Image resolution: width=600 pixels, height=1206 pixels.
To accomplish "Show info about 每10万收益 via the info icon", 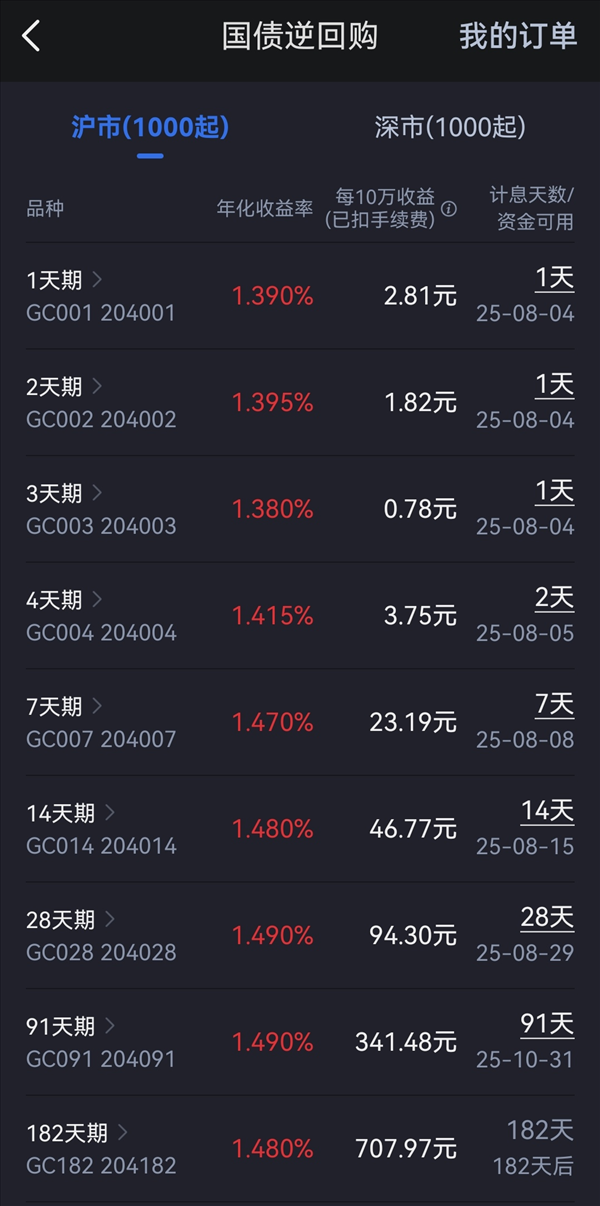I will [449, 209].
